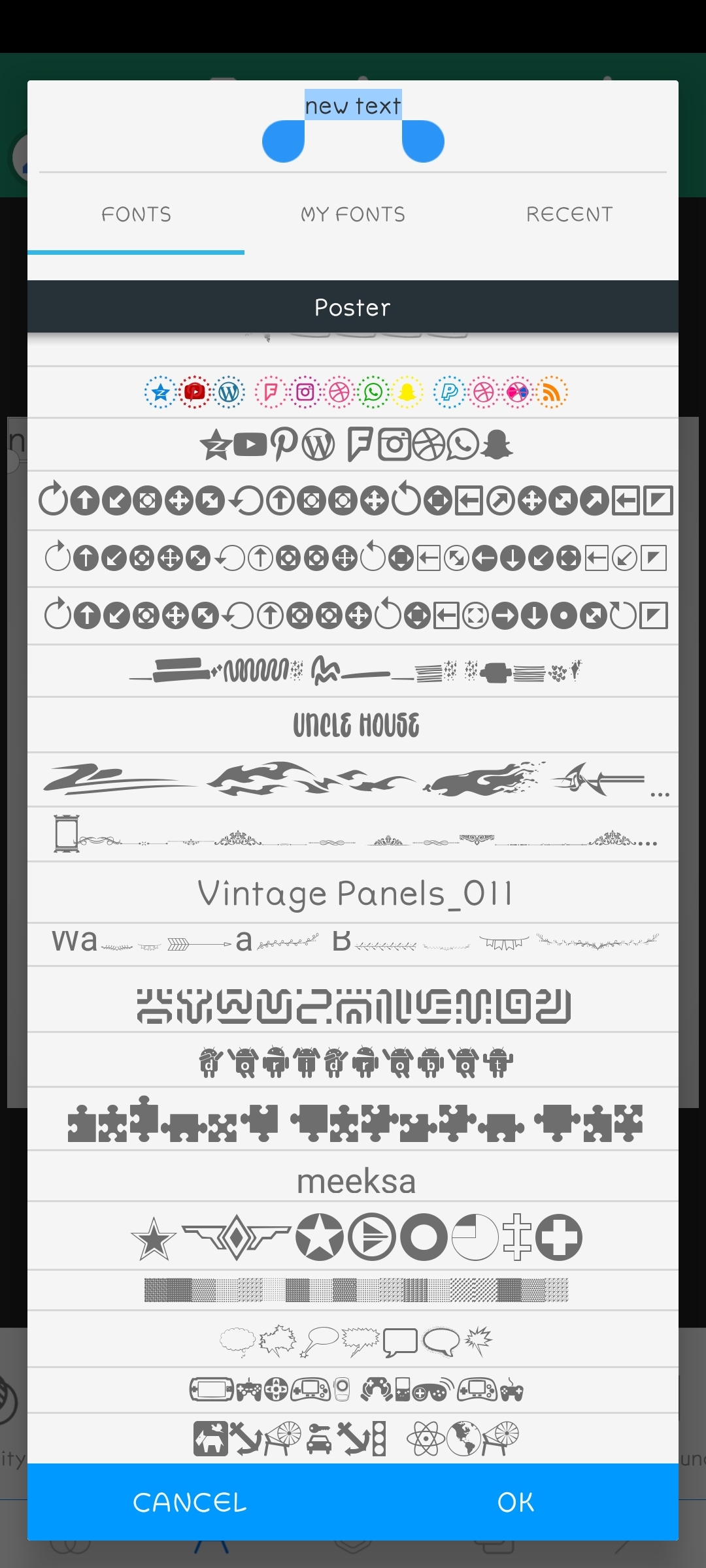
Task: Pick the brush strokes font
Action: (355, 671)
